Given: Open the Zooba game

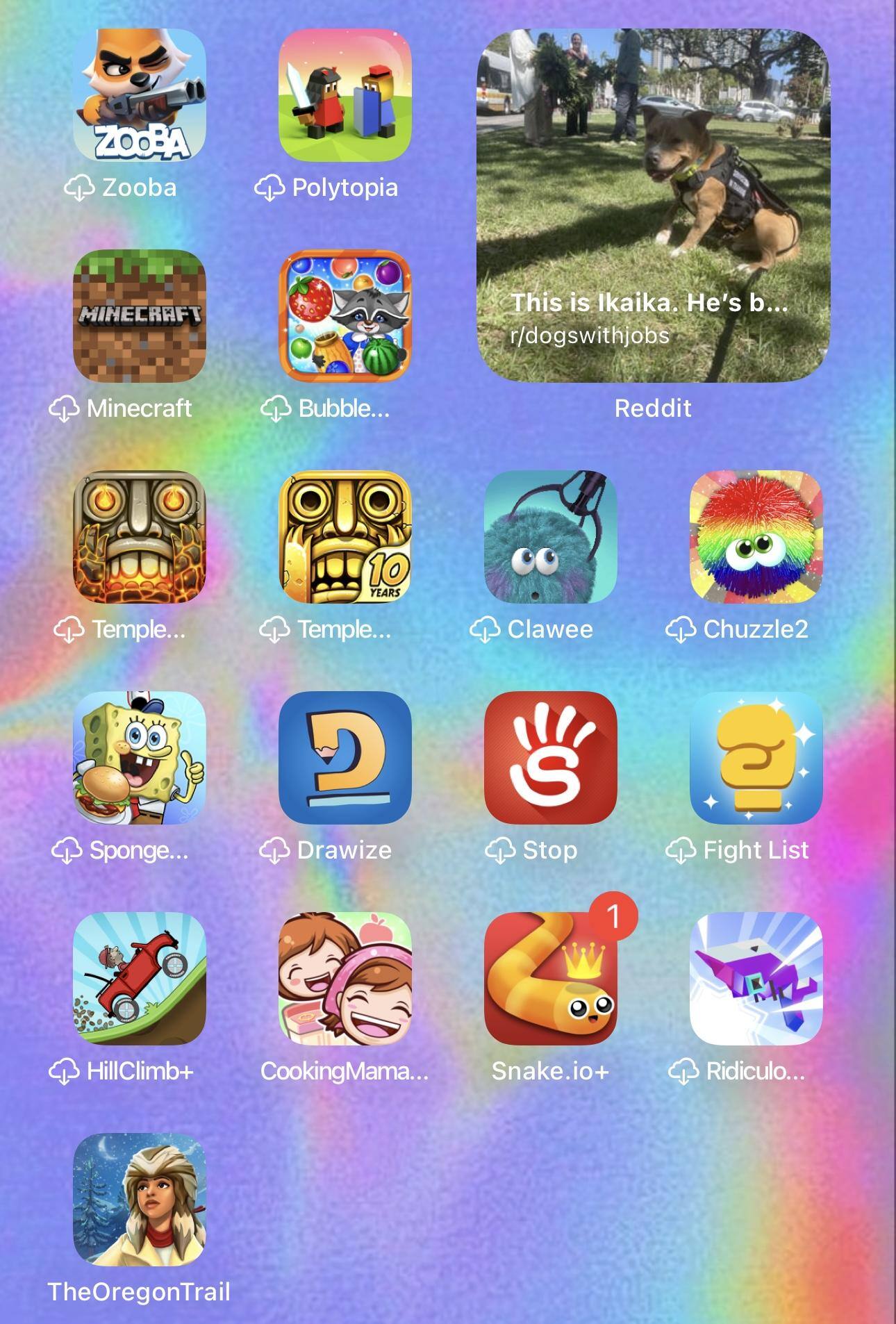Looking at the screenshot, I should pos(139,94).
